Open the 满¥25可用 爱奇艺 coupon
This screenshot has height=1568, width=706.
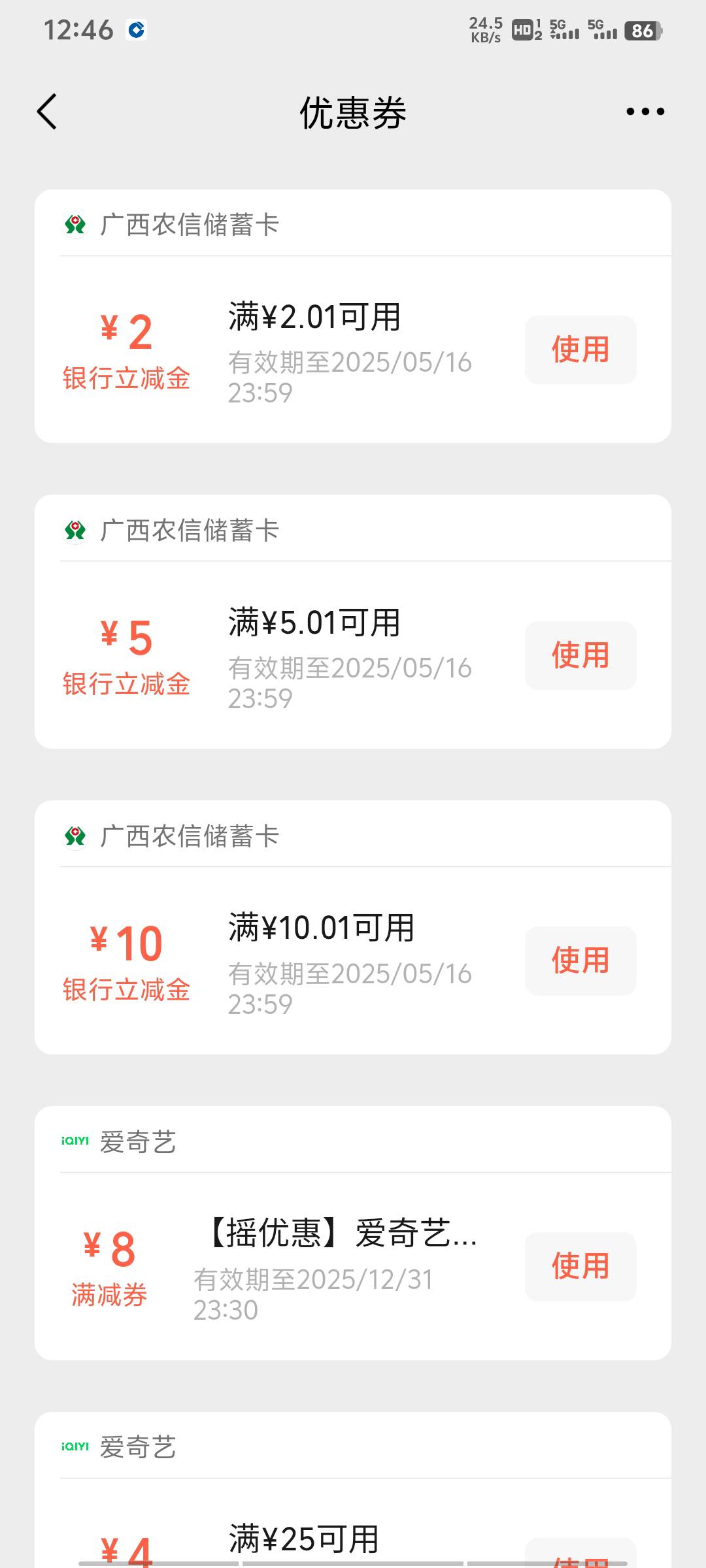click(353, 1490)
